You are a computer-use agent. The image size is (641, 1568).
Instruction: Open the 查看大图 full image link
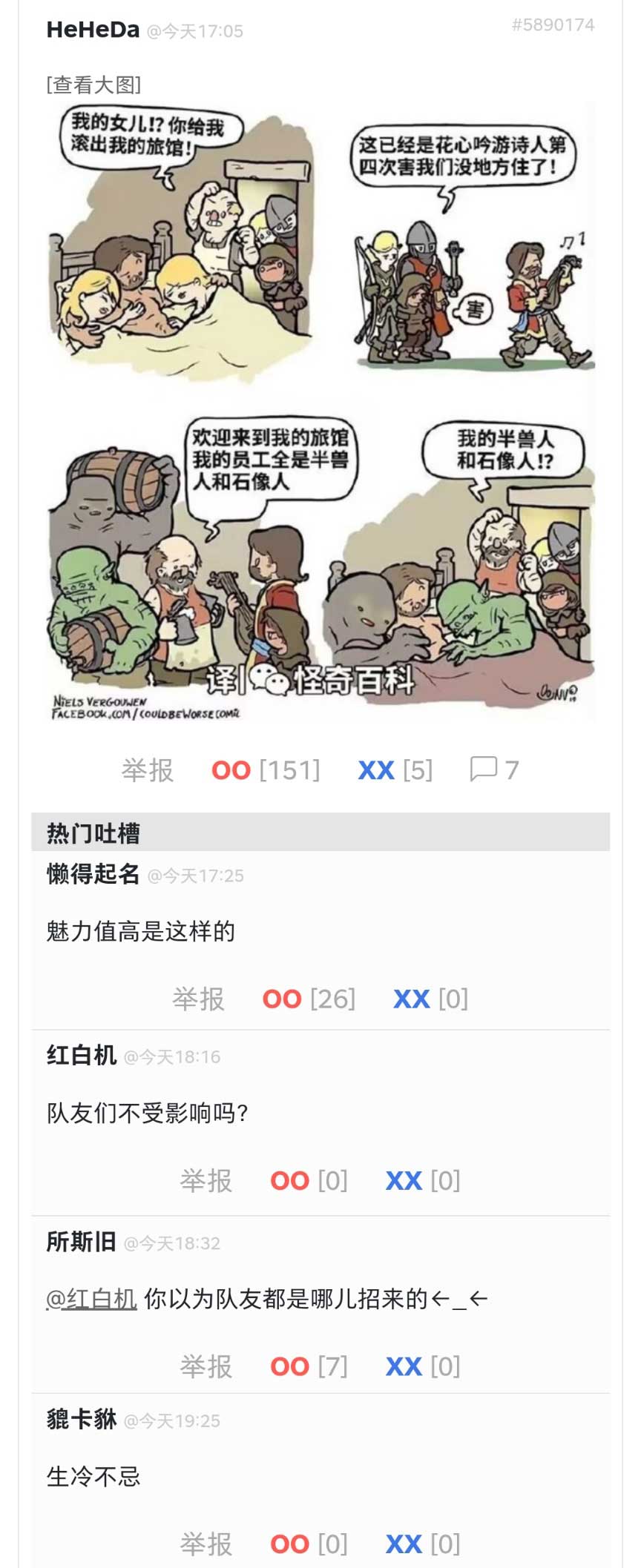pos(93,85)
